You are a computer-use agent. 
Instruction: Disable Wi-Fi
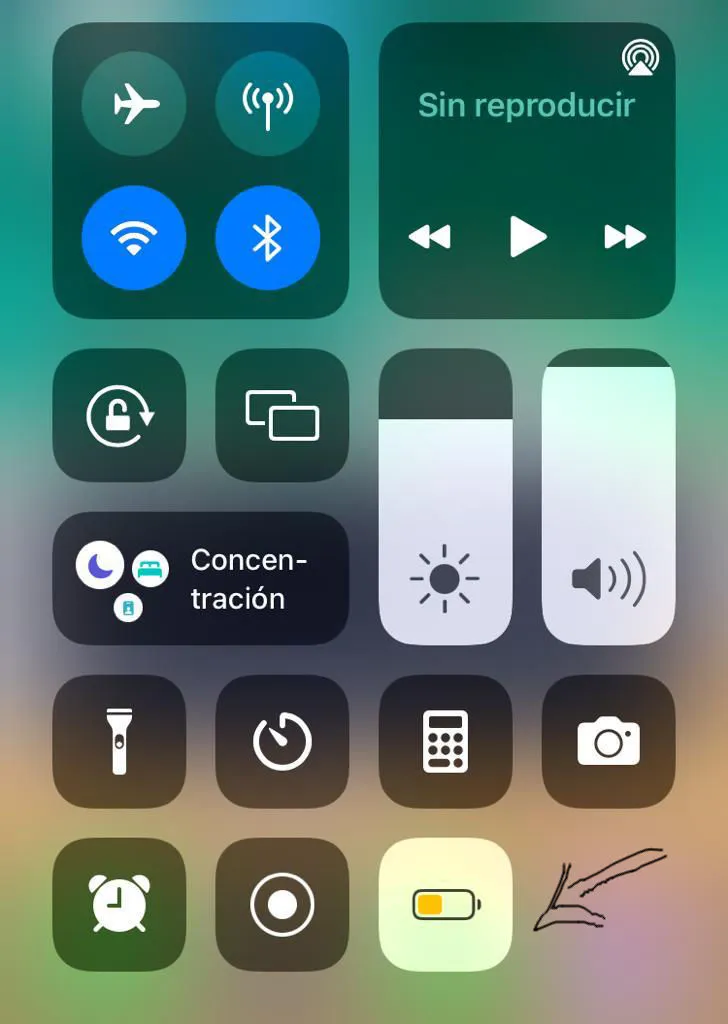pyautogui.click(x=135, y=237)
